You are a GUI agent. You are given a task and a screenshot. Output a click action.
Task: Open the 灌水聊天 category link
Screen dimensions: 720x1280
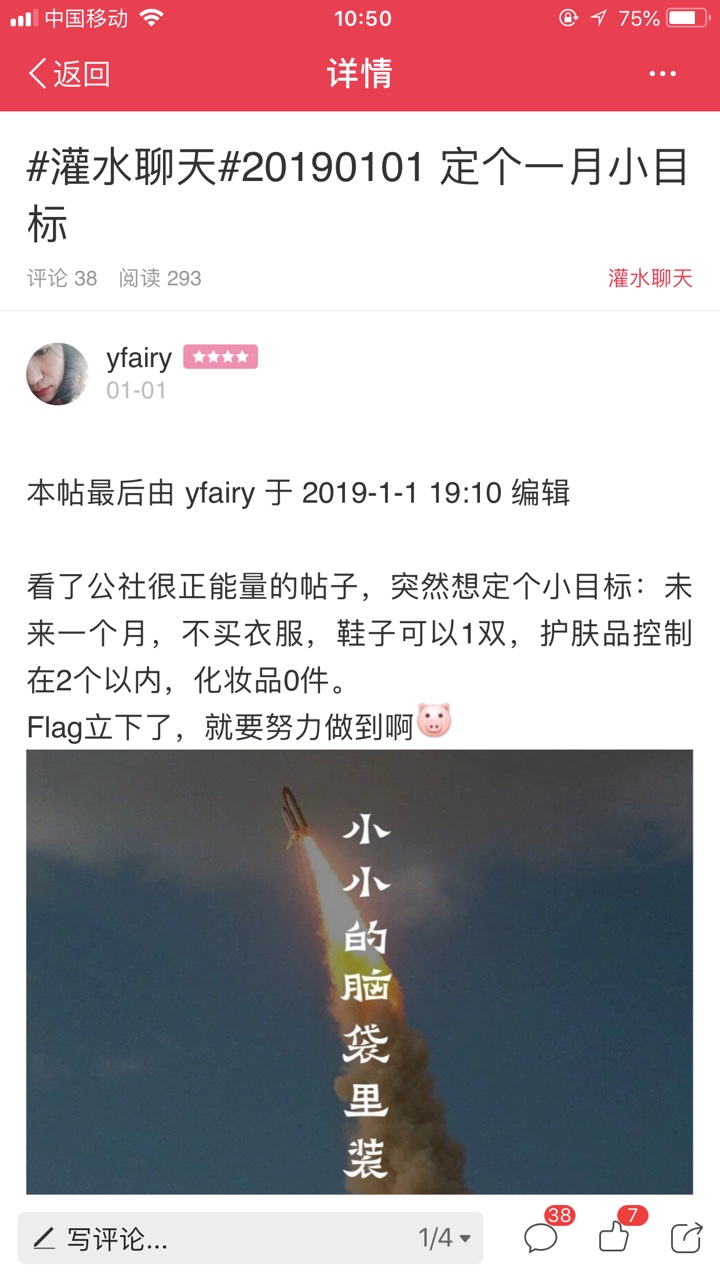[x=650, y=278]
